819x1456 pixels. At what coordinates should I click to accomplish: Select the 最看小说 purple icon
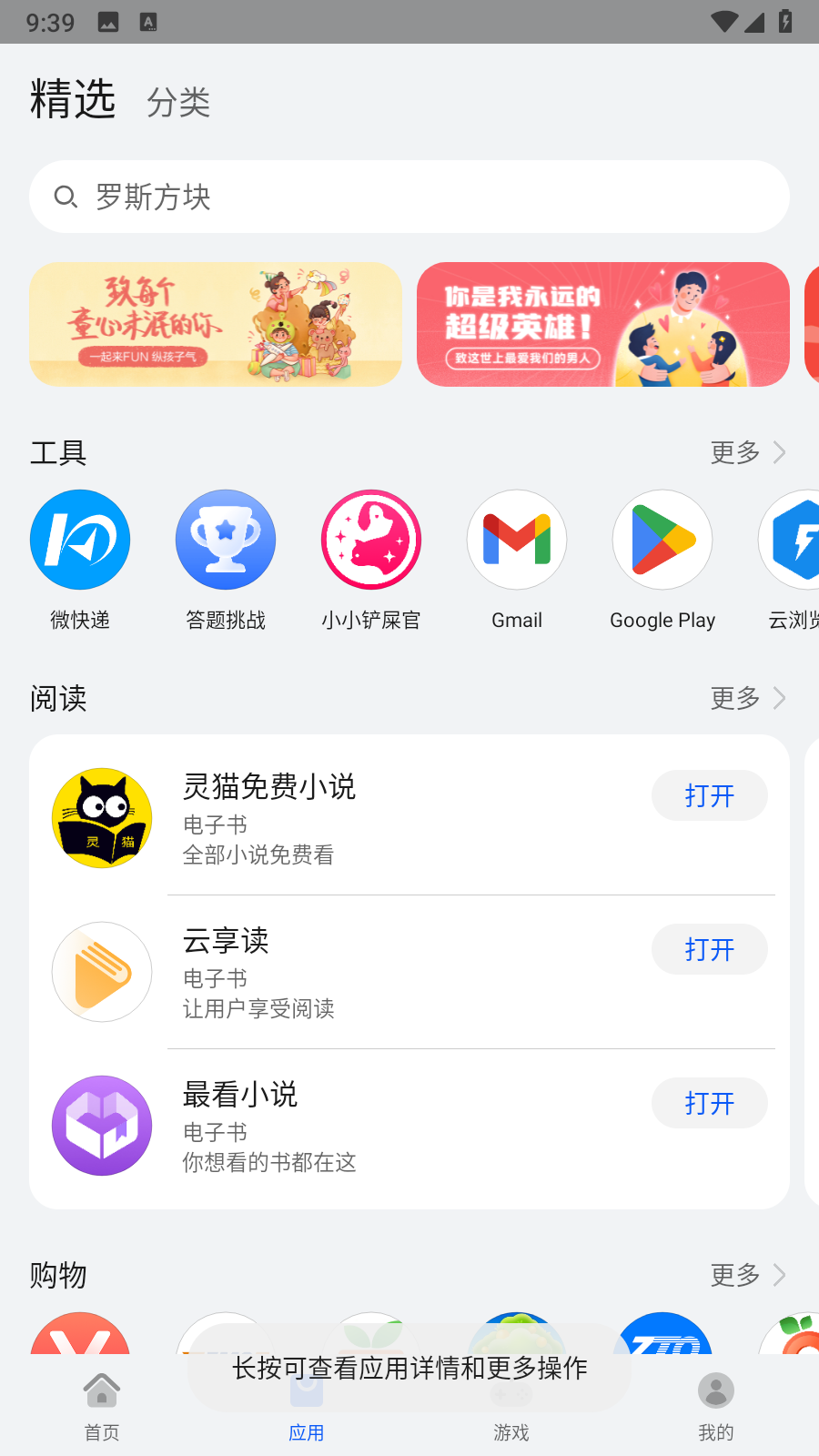coord(101,1126)
